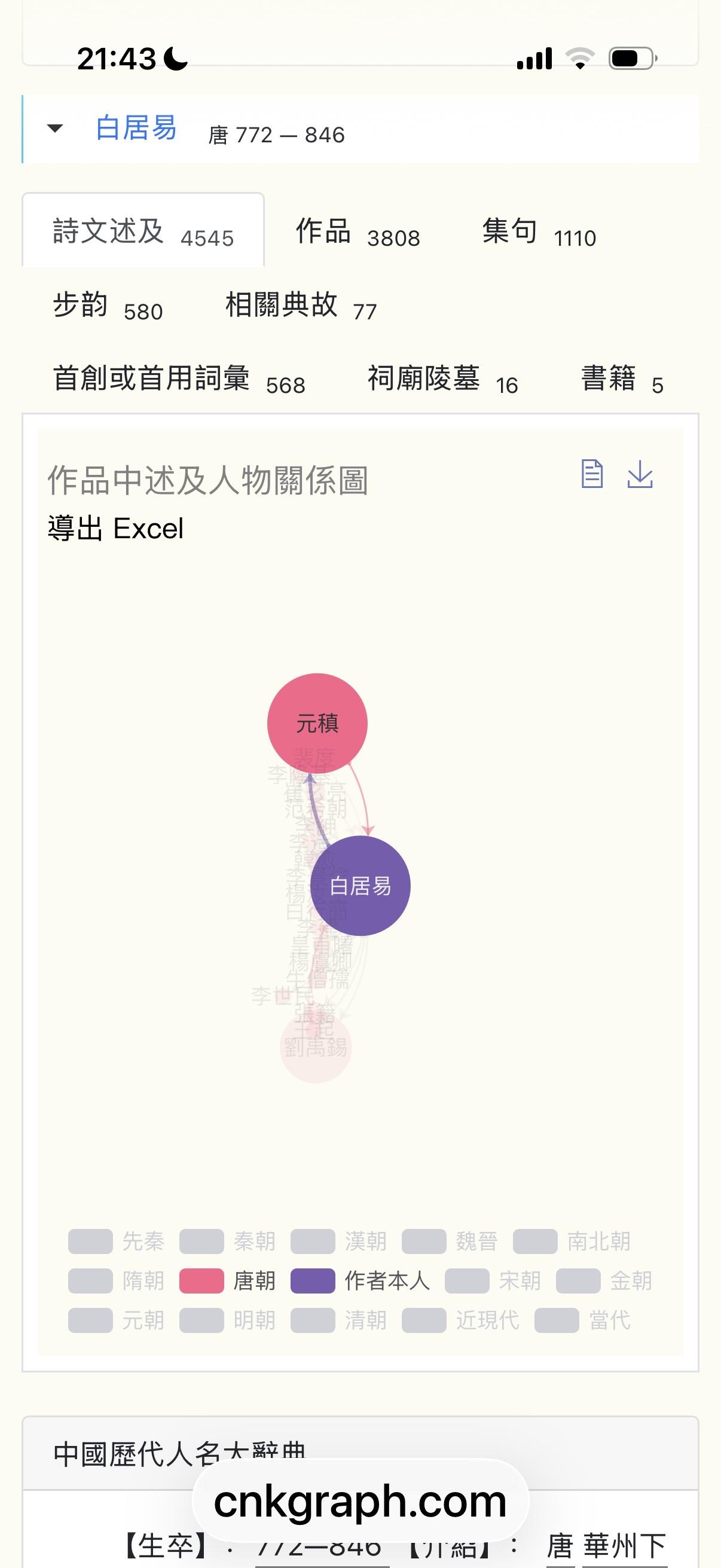This screenshot has width=721, height=1568.
Task: Toggle the 作者本人 legend filter
Action: point(359,1281)
